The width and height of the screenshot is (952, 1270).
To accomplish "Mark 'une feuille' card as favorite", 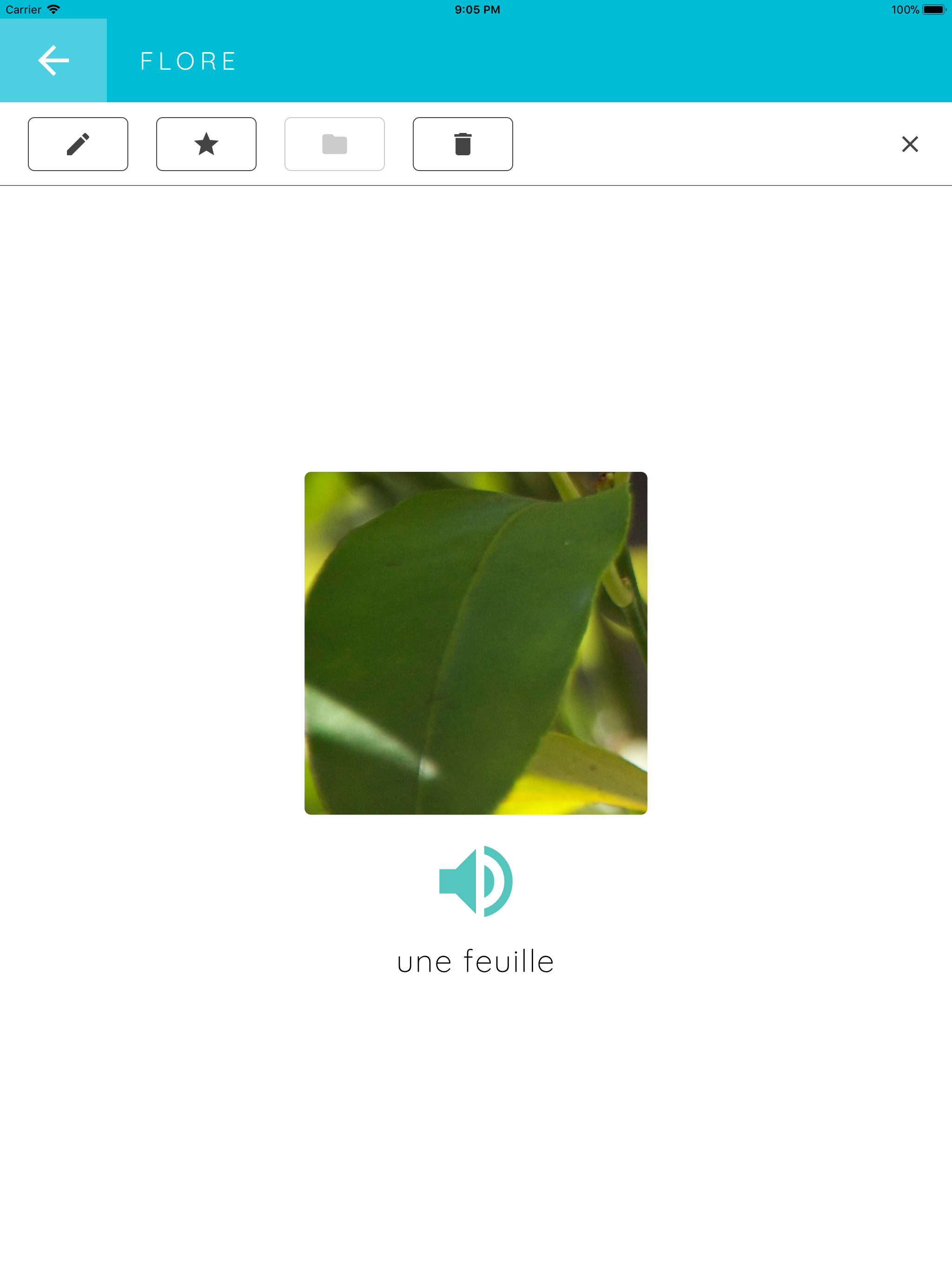I will tap(206, 144).
